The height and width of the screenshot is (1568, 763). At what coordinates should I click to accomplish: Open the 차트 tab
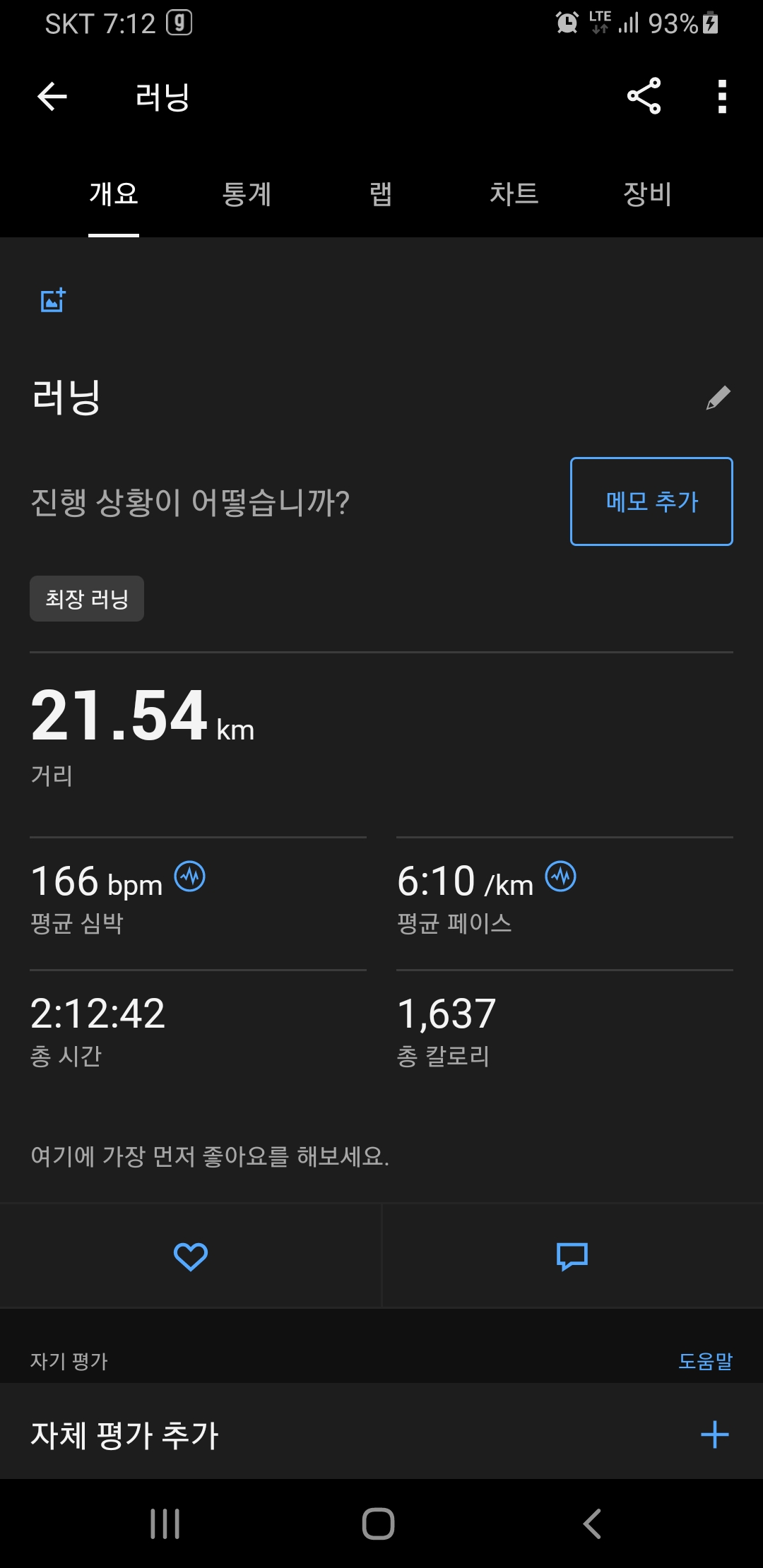[514, 194]
